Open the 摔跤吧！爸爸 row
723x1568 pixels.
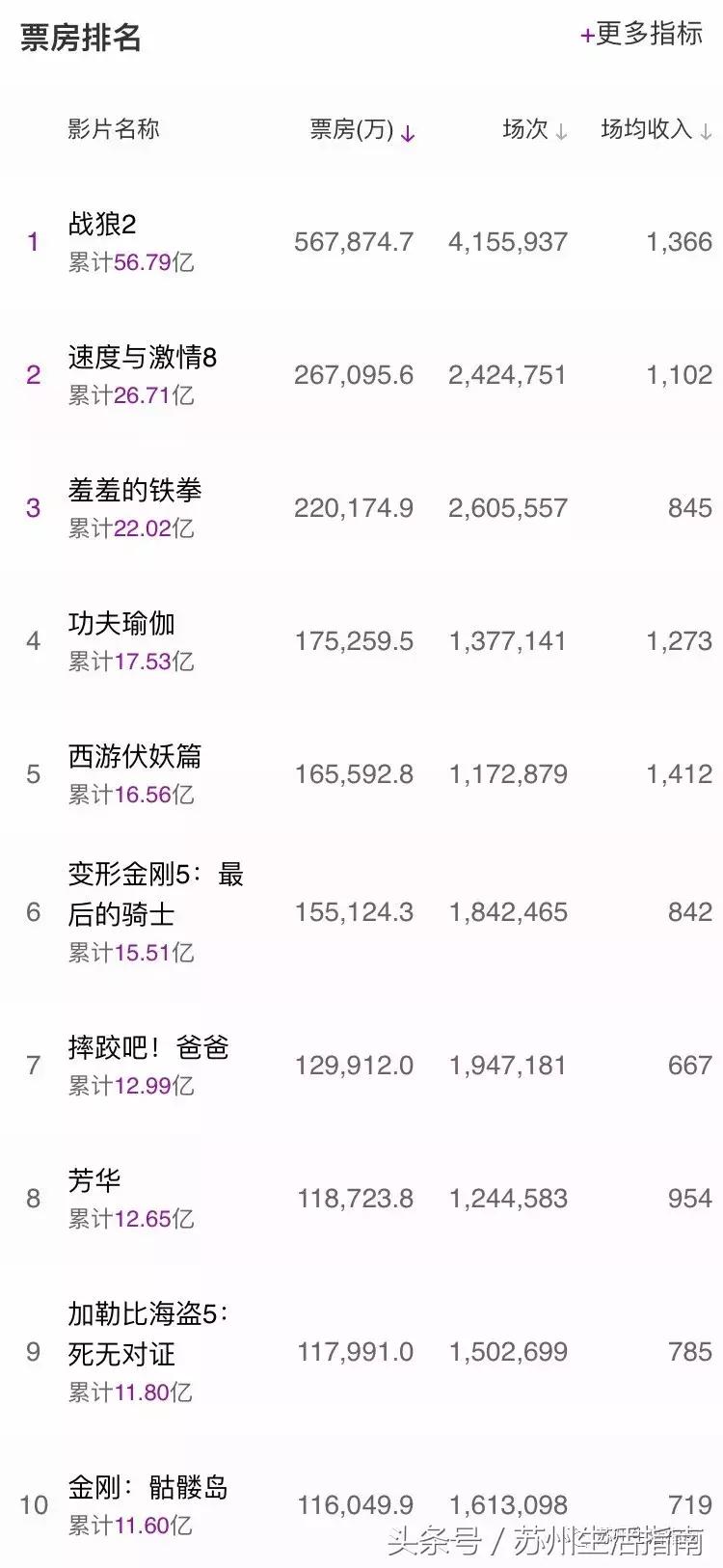(147, 1048)
